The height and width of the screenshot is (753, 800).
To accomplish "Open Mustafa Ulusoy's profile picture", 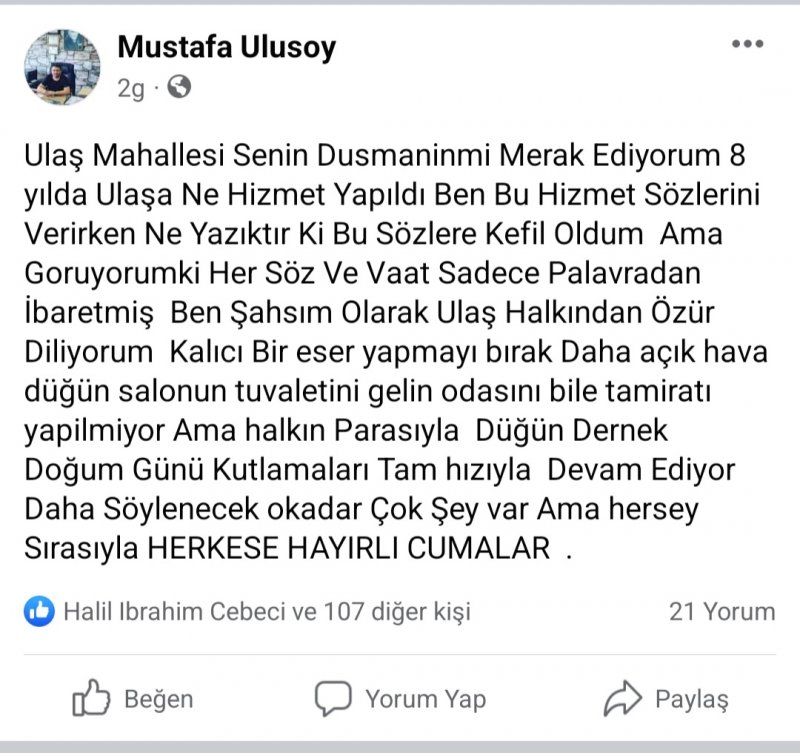I will pyautogui.click(x=63, y=67).
